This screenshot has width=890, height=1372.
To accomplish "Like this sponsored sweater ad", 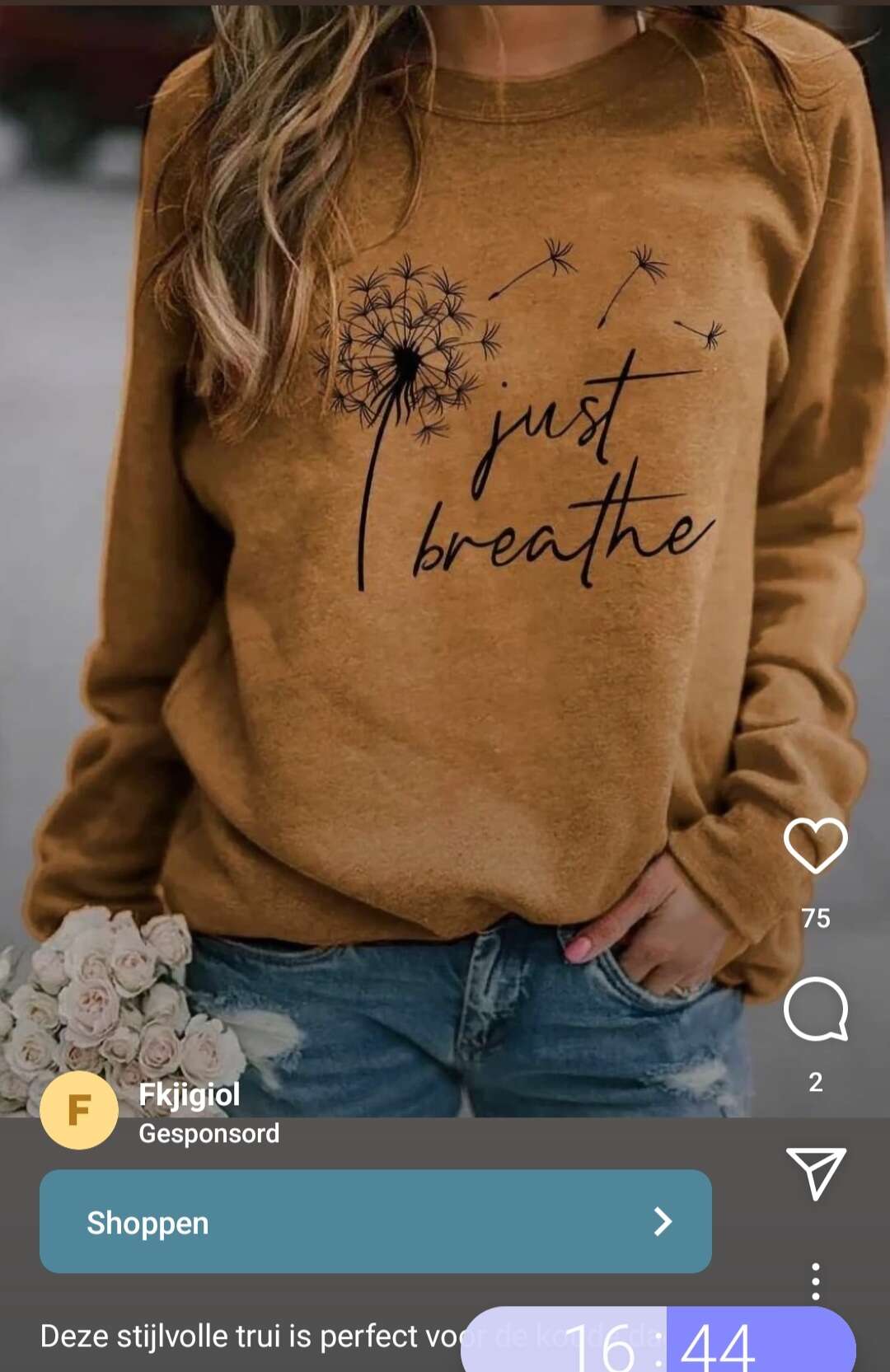I will point(815,846).
